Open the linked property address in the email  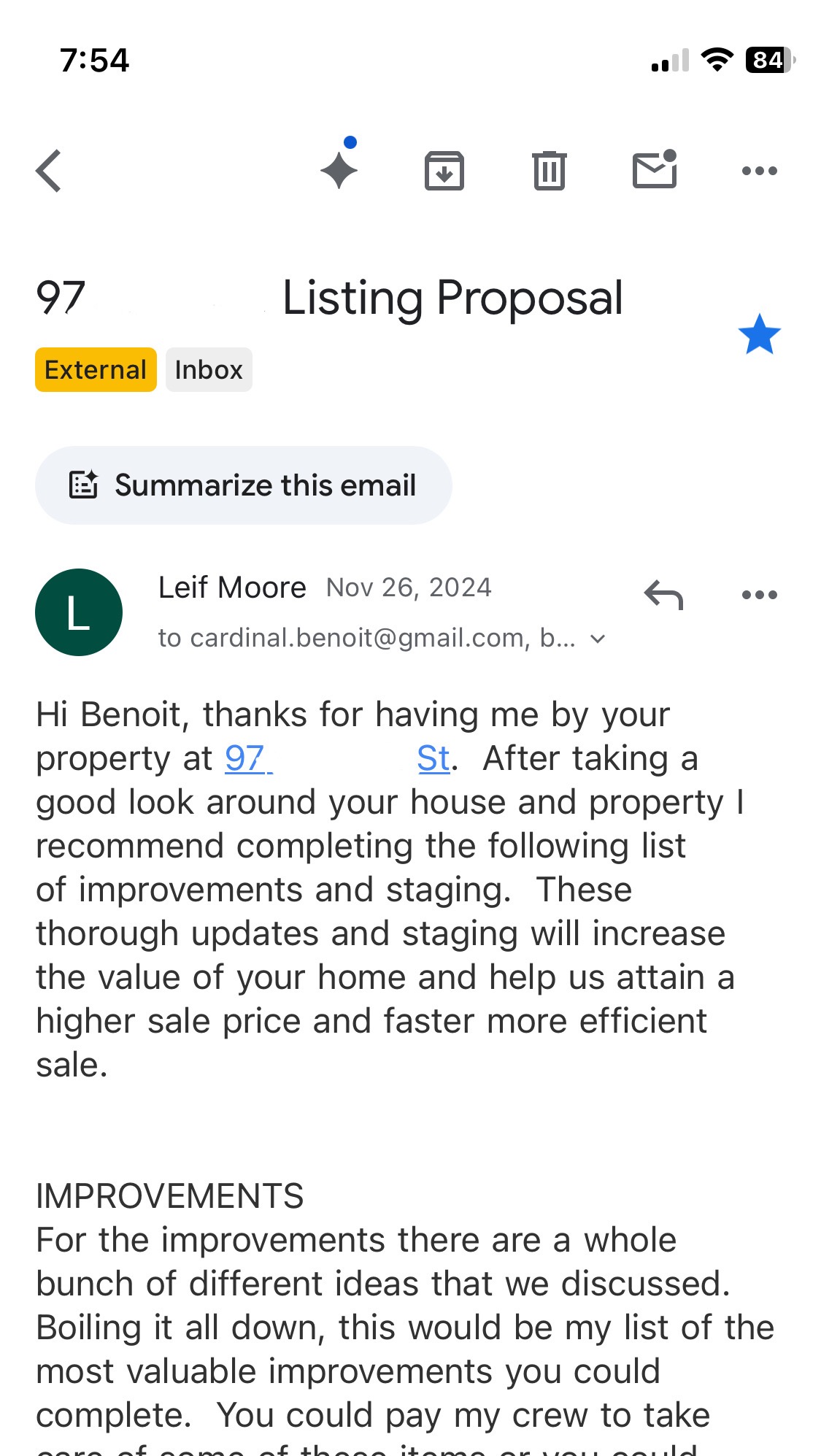[337, 758]
